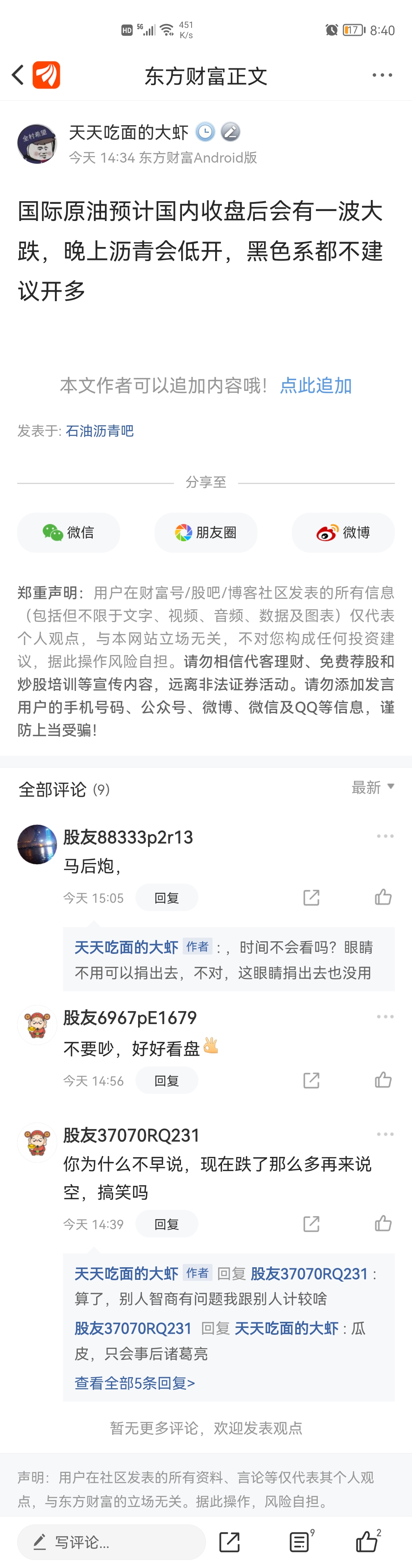The image size is (412, 1568).
Task: Tap the 写评论 input box
Action: (x=111, y=1542)
